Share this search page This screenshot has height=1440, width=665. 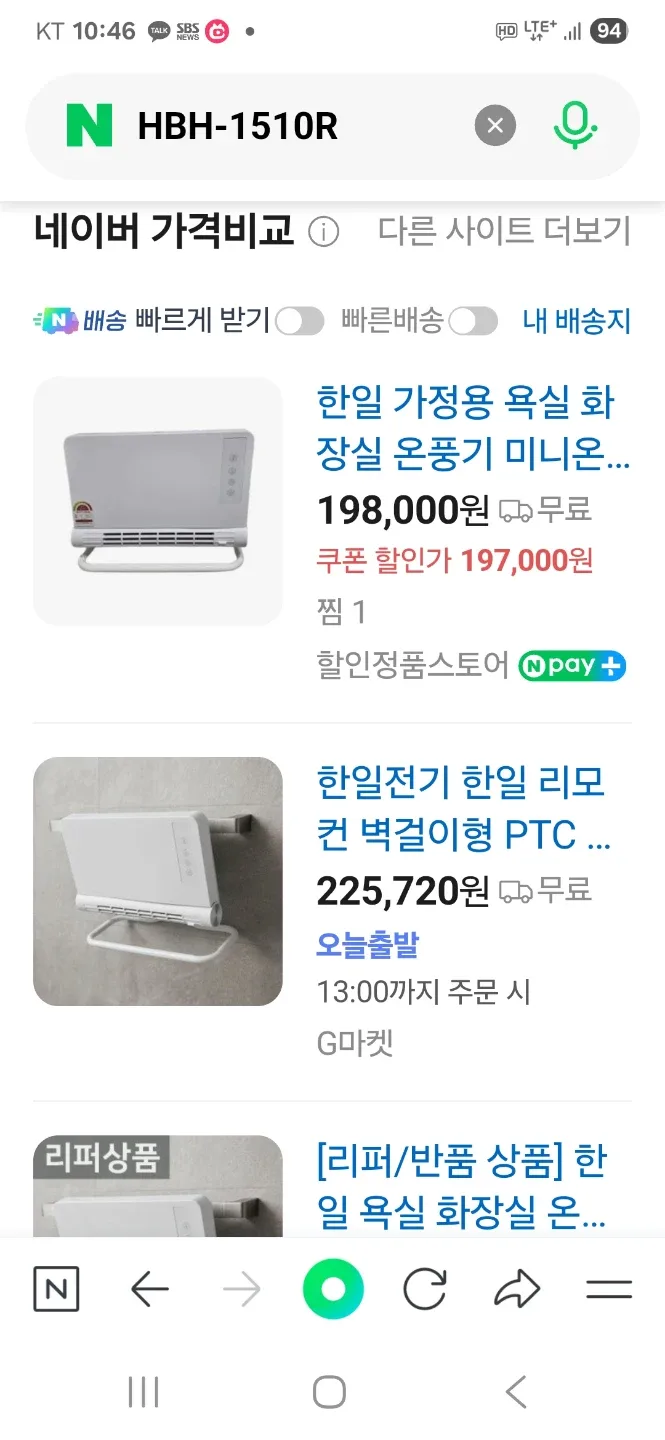click(517, 1290)
